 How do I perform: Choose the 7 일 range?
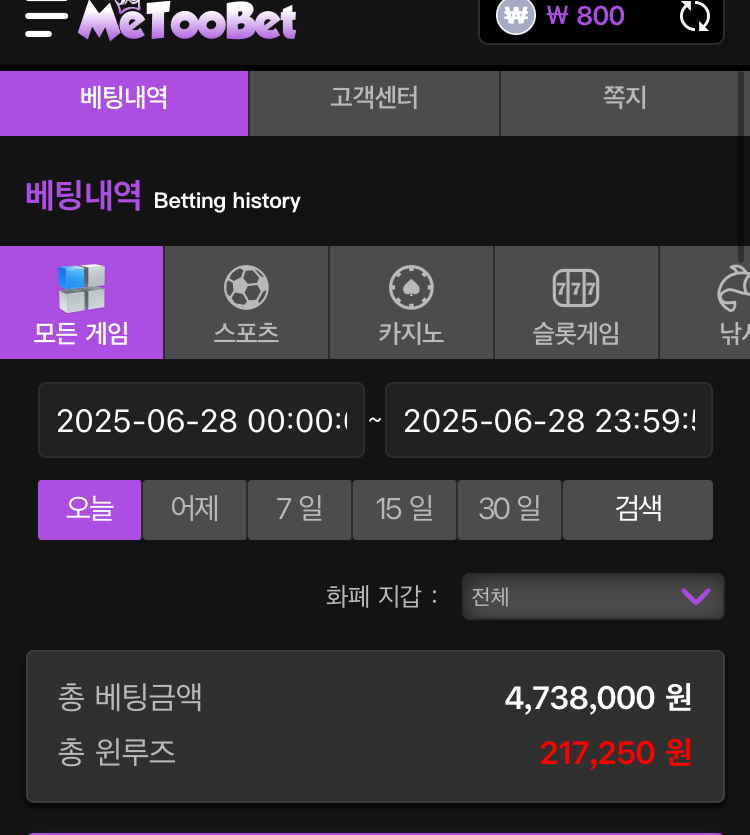coord(300,510)
